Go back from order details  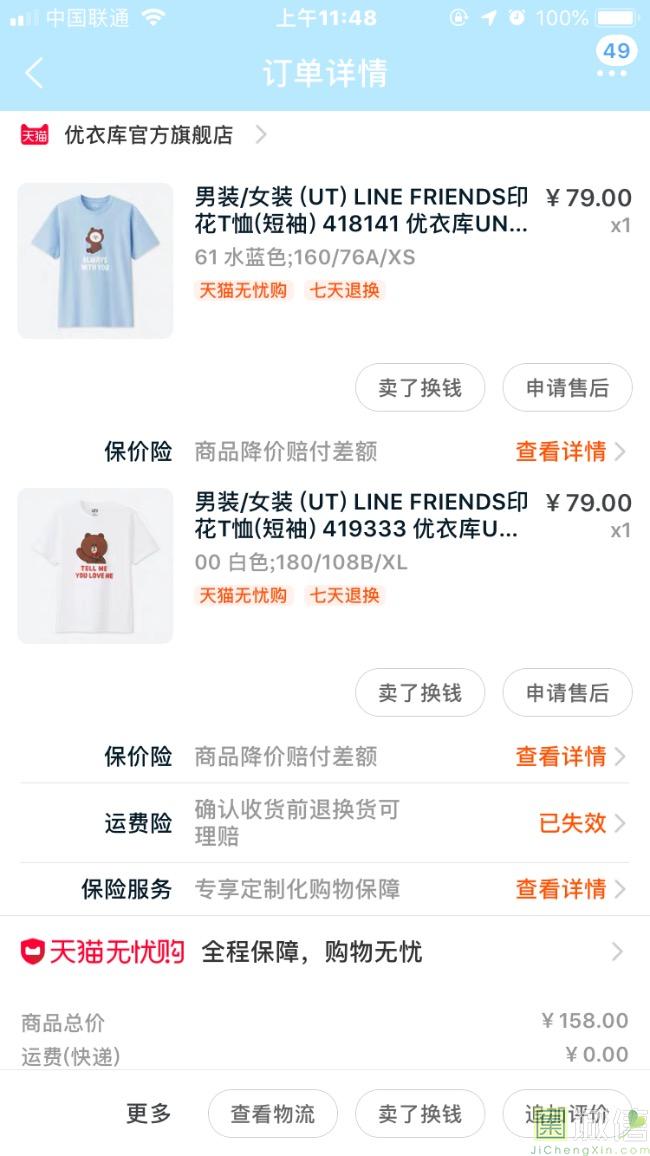pos(34,73)
